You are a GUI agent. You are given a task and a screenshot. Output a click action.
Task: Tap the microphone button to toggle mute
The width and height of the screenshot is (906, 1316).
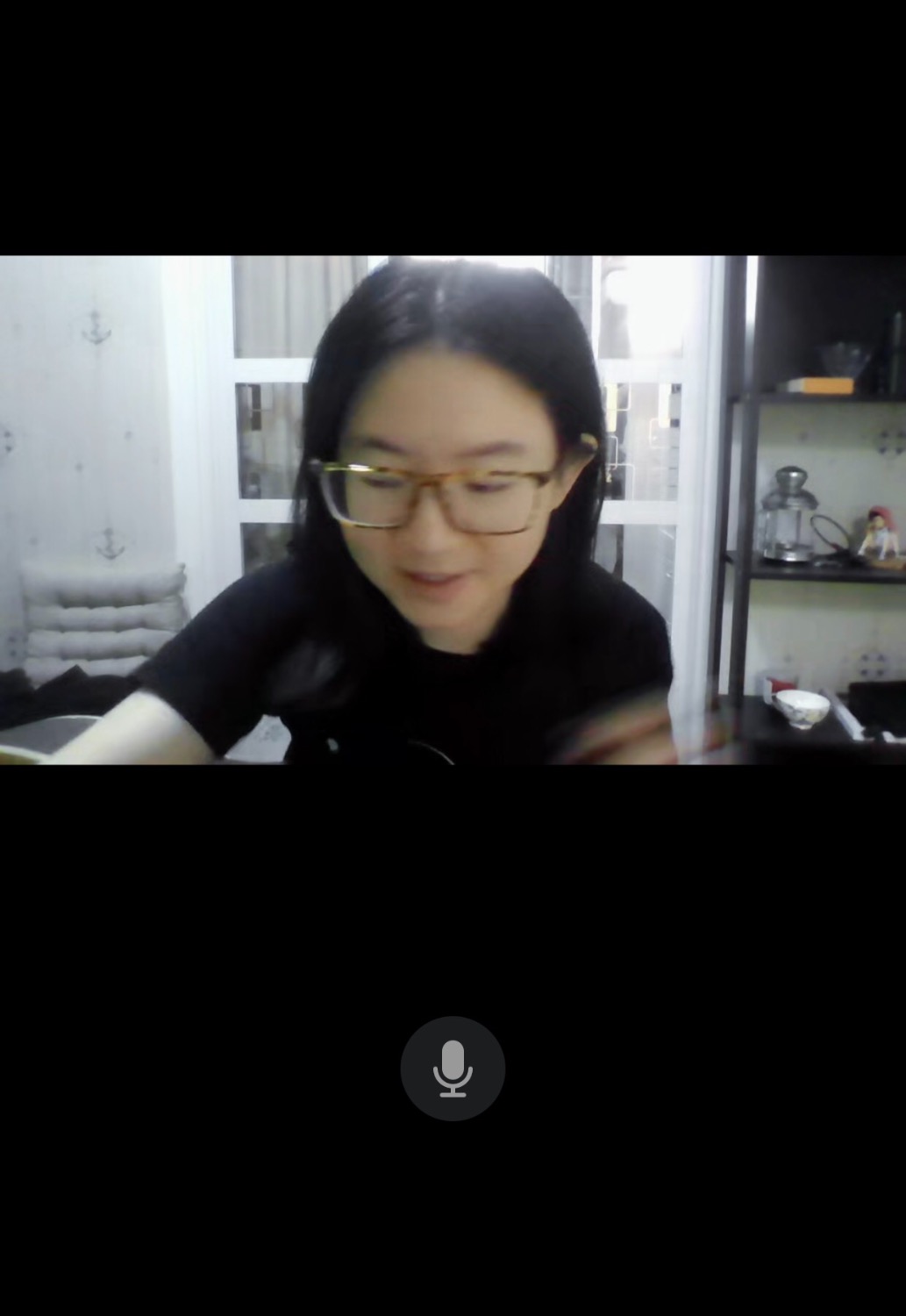(453, 1068)
